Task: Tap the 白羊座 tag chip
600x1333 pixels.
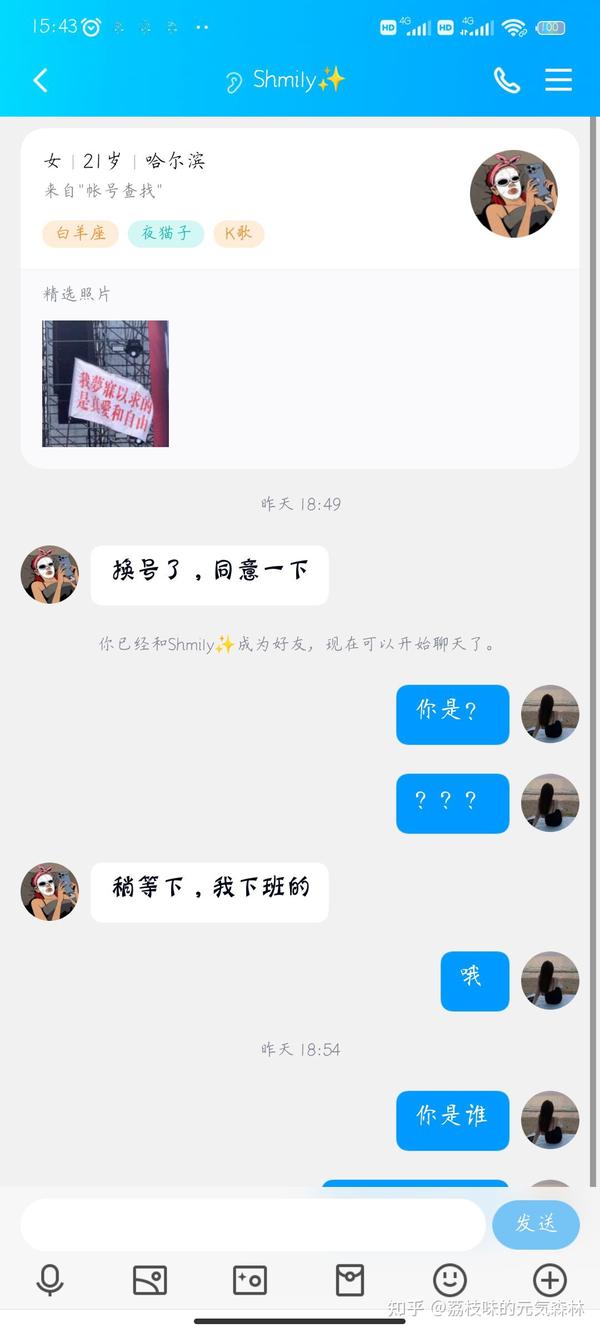Action: click(x=80, y=233)
